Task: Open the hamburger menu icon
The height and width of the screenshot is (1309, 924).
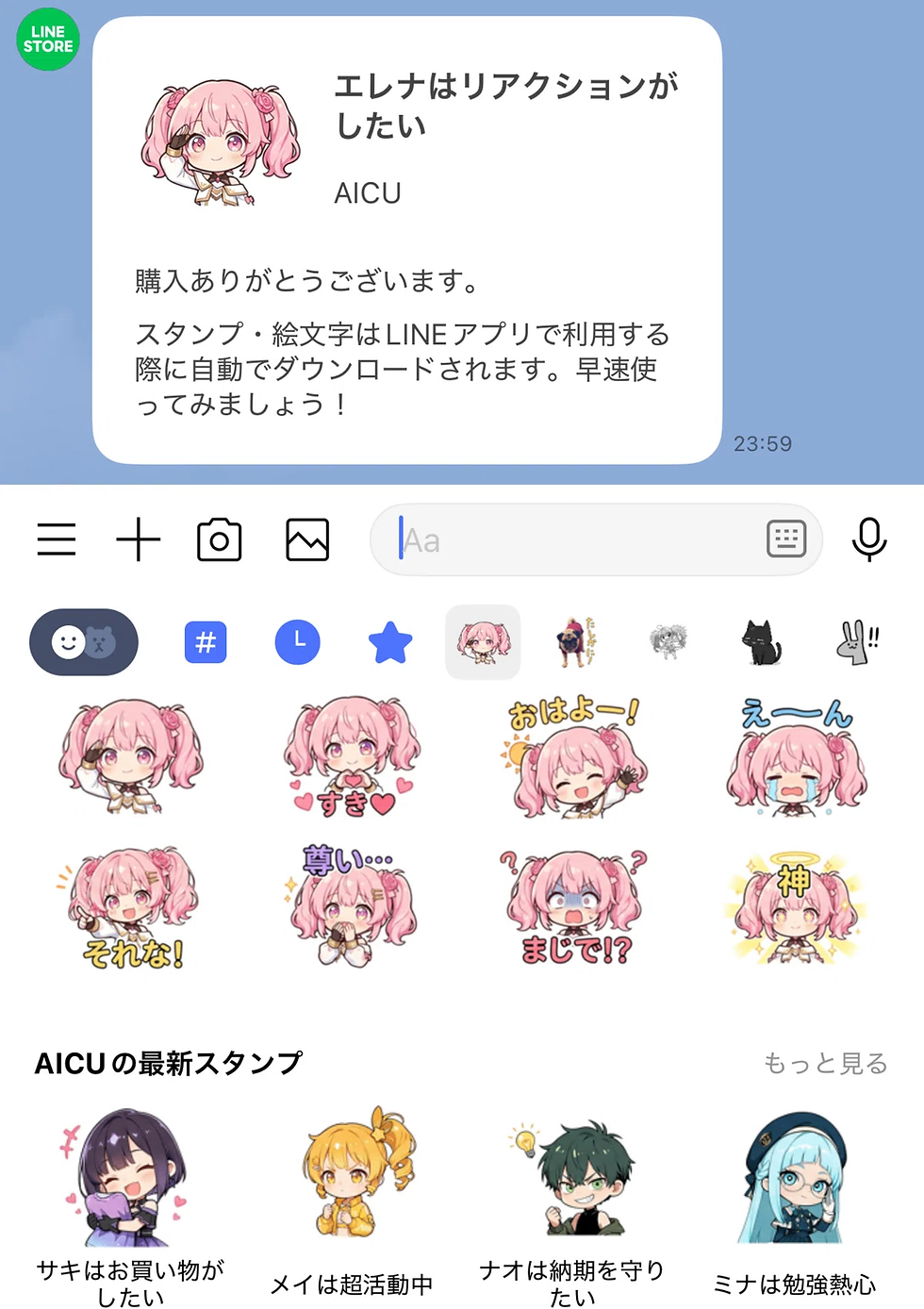Action: pyautogui.click(x=57, y=539)
